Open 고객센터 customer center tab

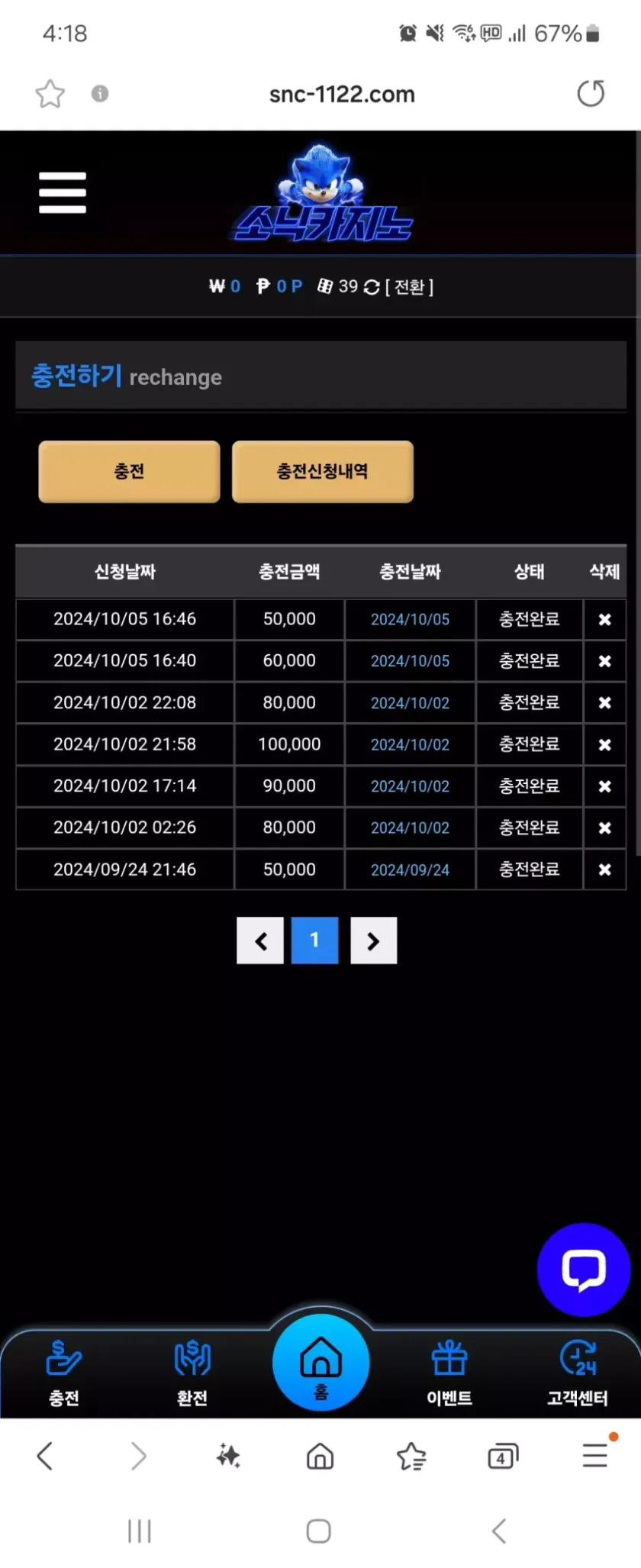pyautogui.click(x=578, y=1373)
